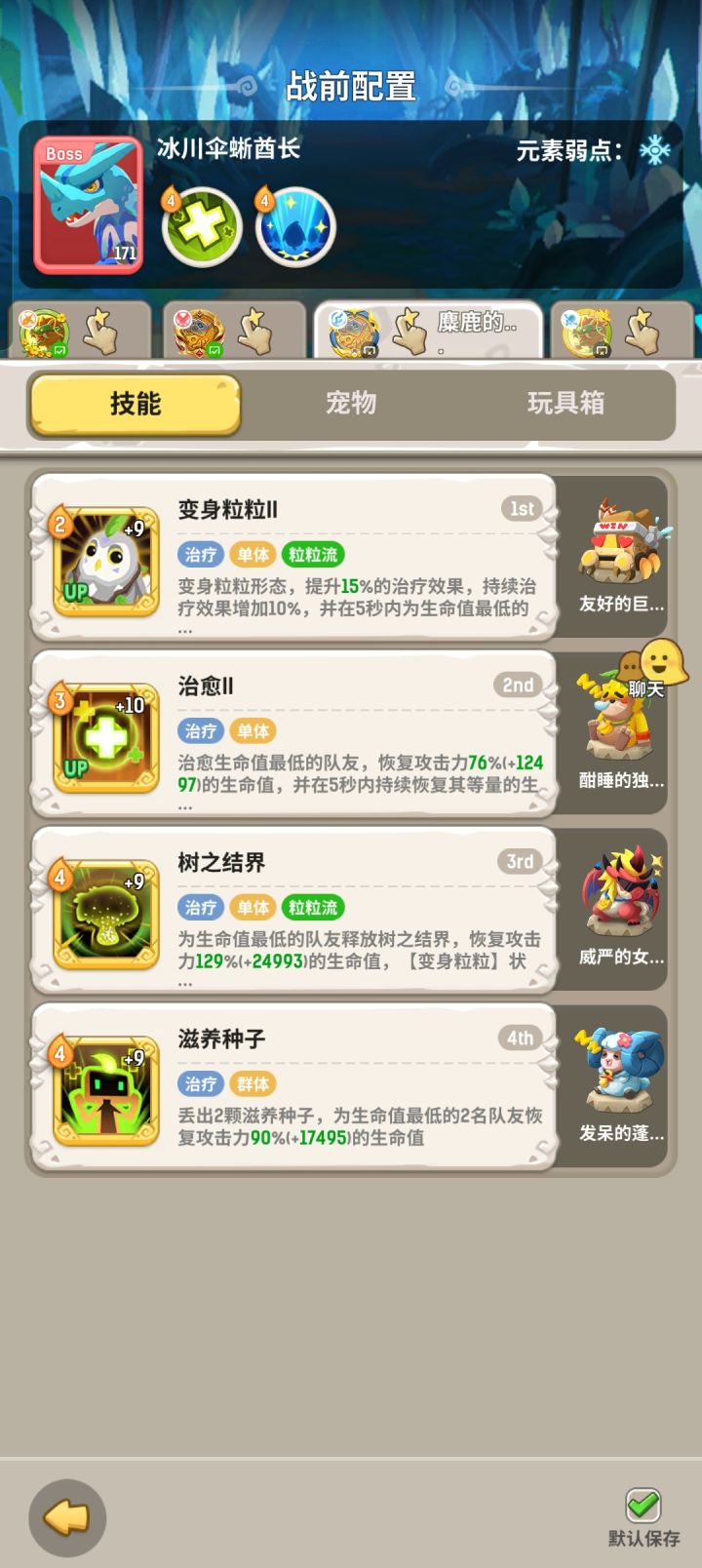Viewport: 702px width, 1568px height.
Task: Click the back arrow button
Action: click(x=65, y=1517)
